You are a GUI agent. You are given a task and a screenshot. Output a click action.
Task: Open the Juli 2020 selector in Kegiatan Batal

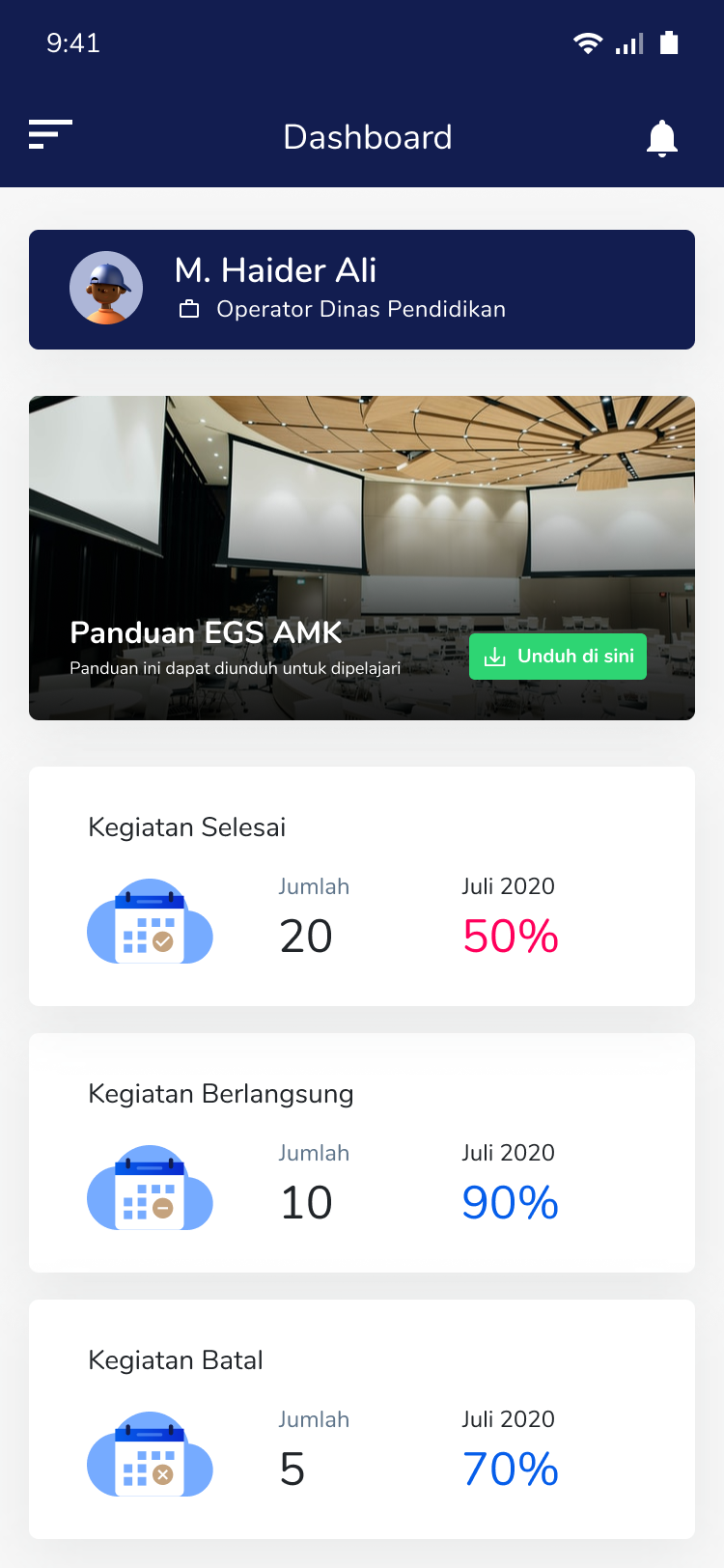tap(509, 1418)
